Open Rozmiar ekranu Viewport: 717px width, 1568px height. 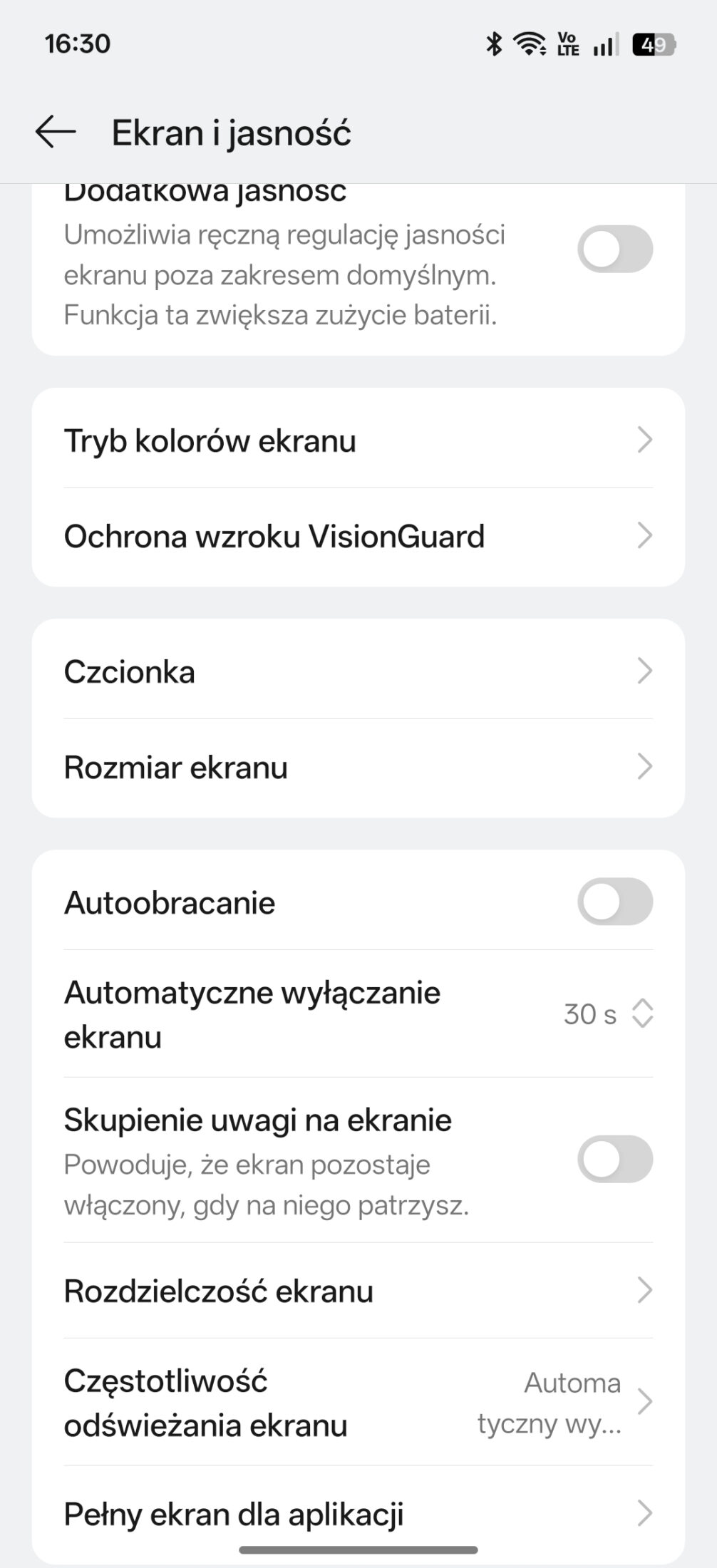358,768
